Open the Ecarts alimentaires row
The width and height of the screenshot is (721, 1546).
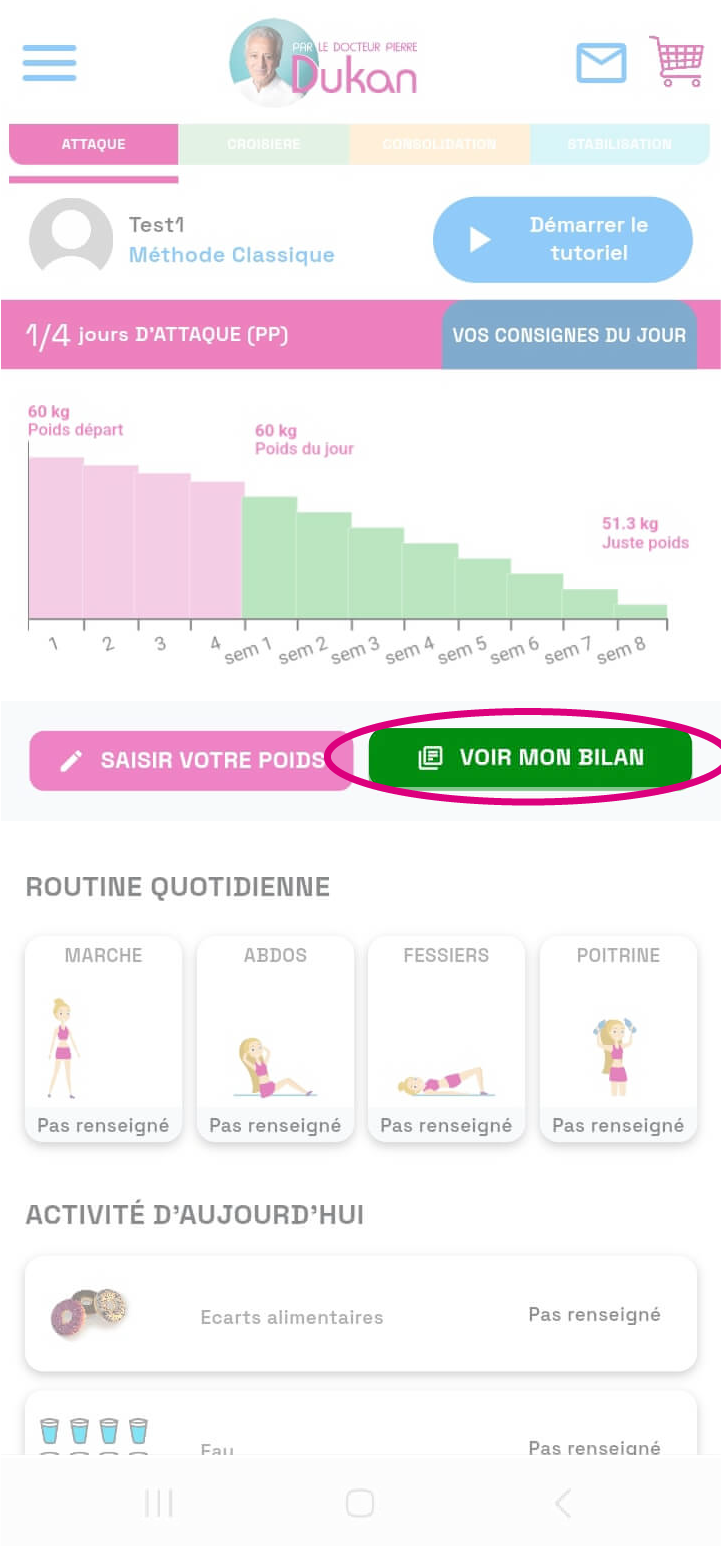360,1314
